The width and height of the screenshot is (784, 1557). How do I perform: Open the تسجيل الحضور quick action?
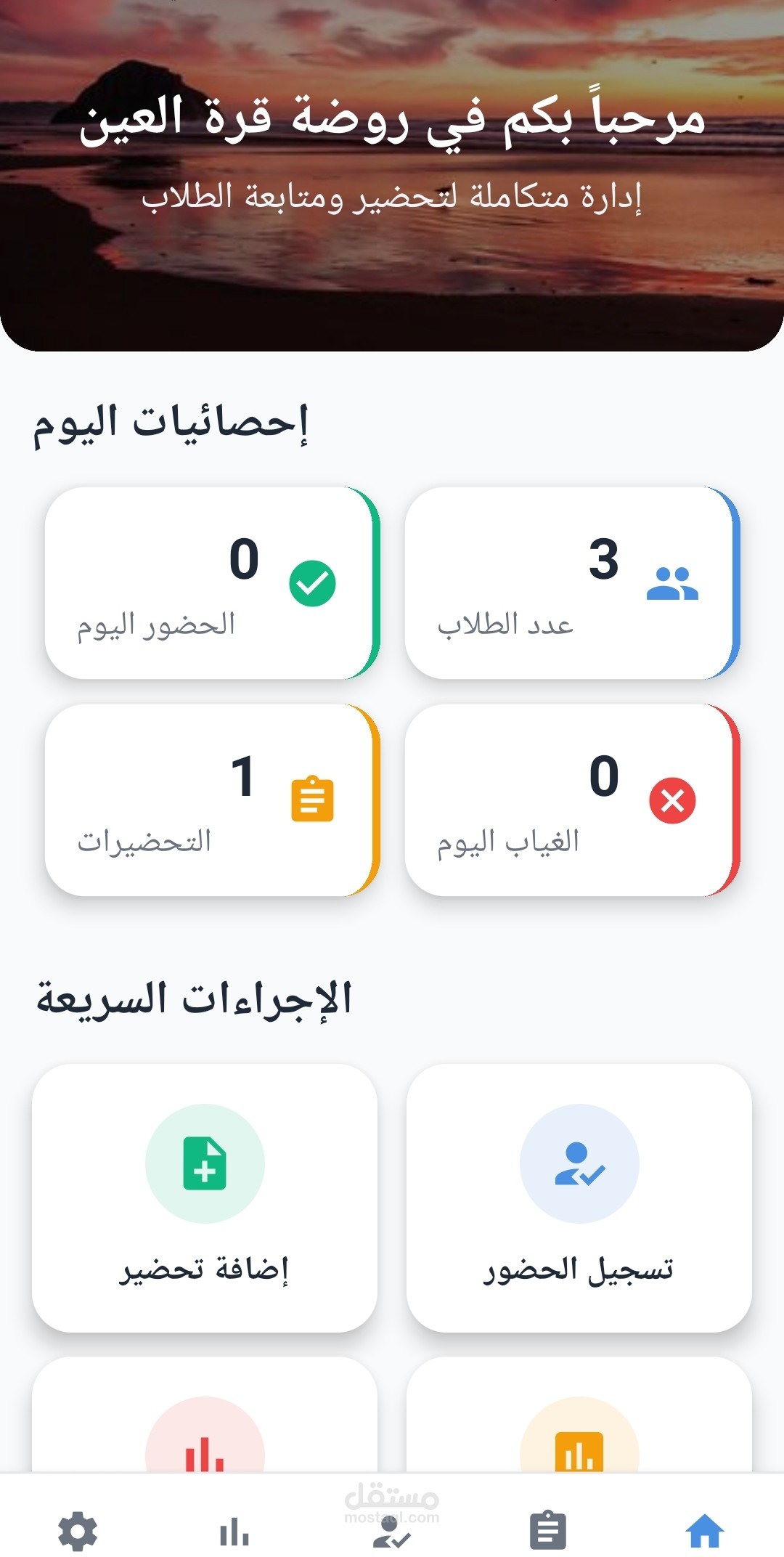579,1197
